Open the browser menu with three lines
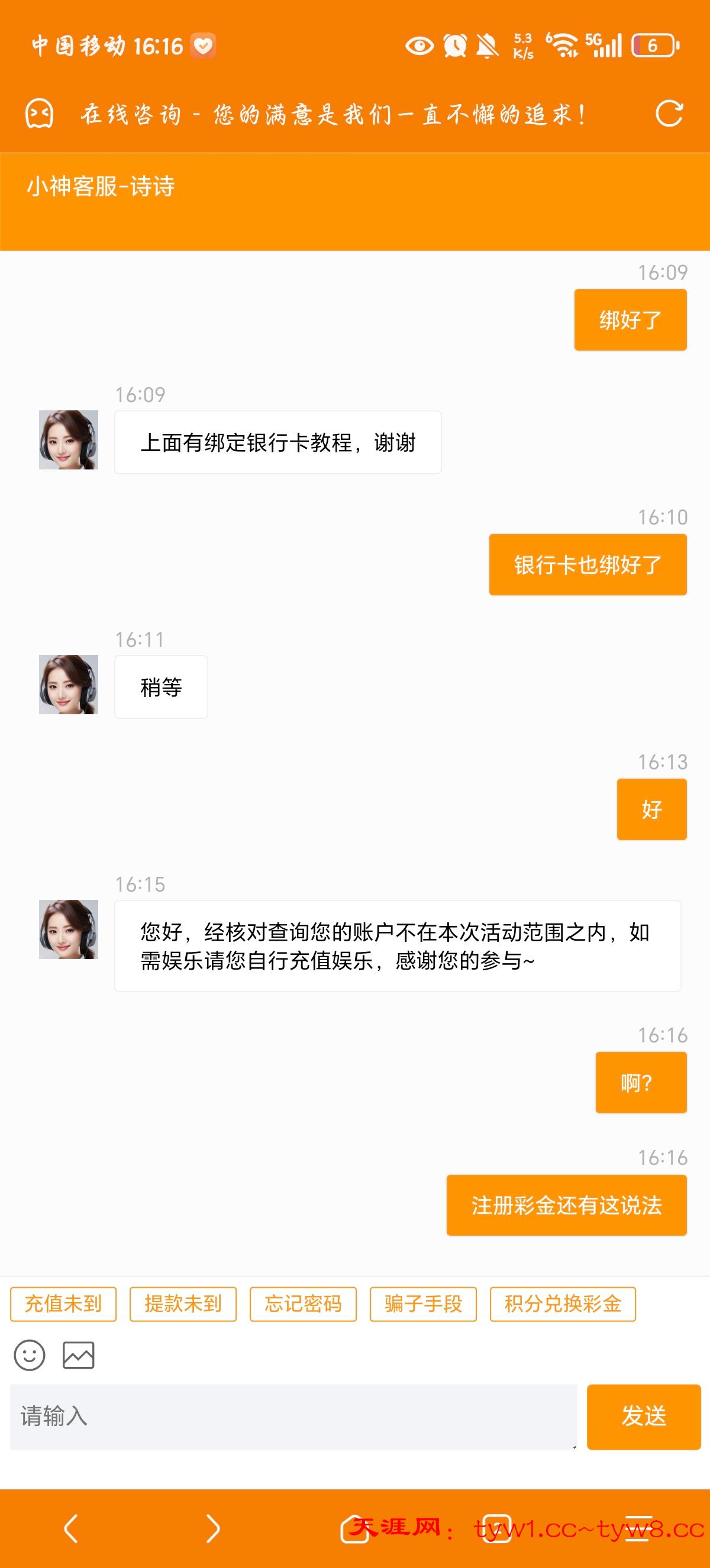 638,1528
